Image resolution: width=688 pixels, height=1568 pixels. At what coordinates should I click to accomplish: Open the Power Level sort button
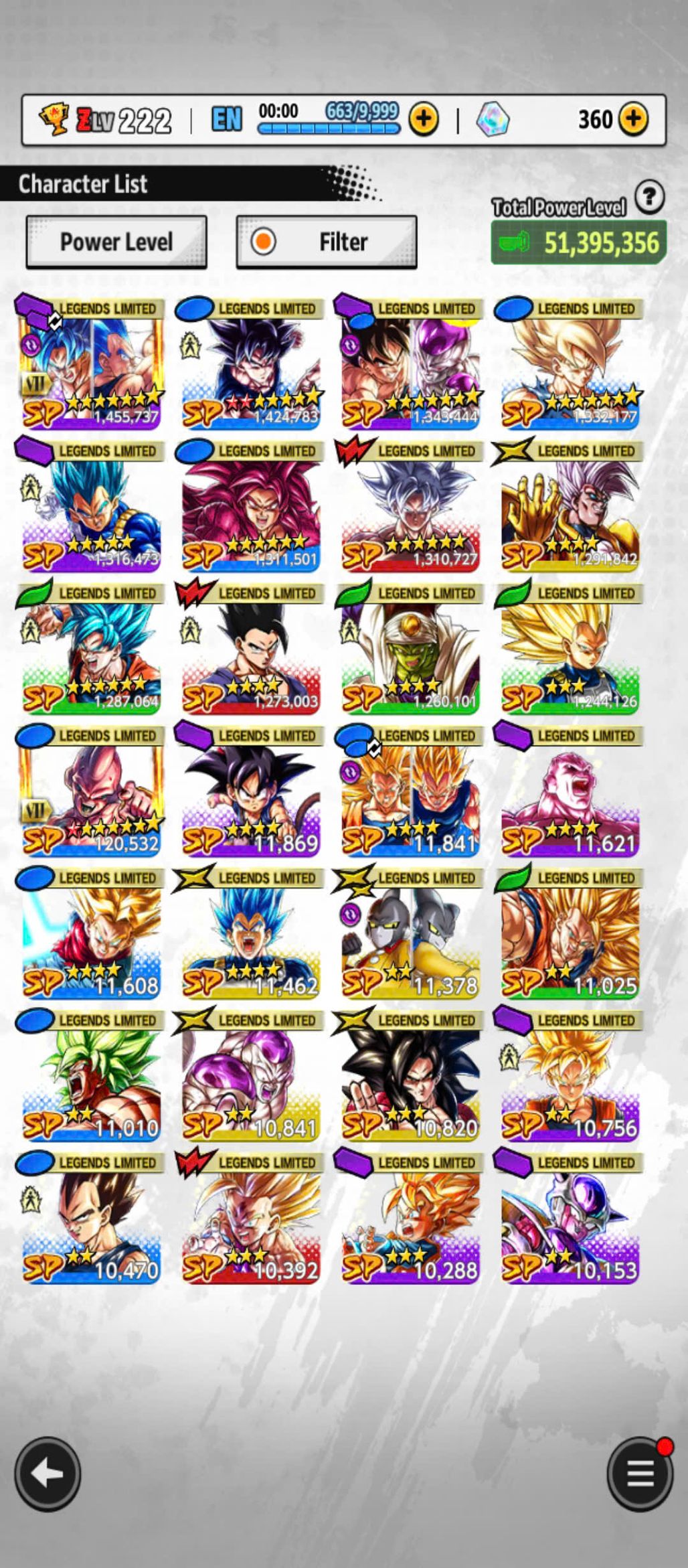116,242
